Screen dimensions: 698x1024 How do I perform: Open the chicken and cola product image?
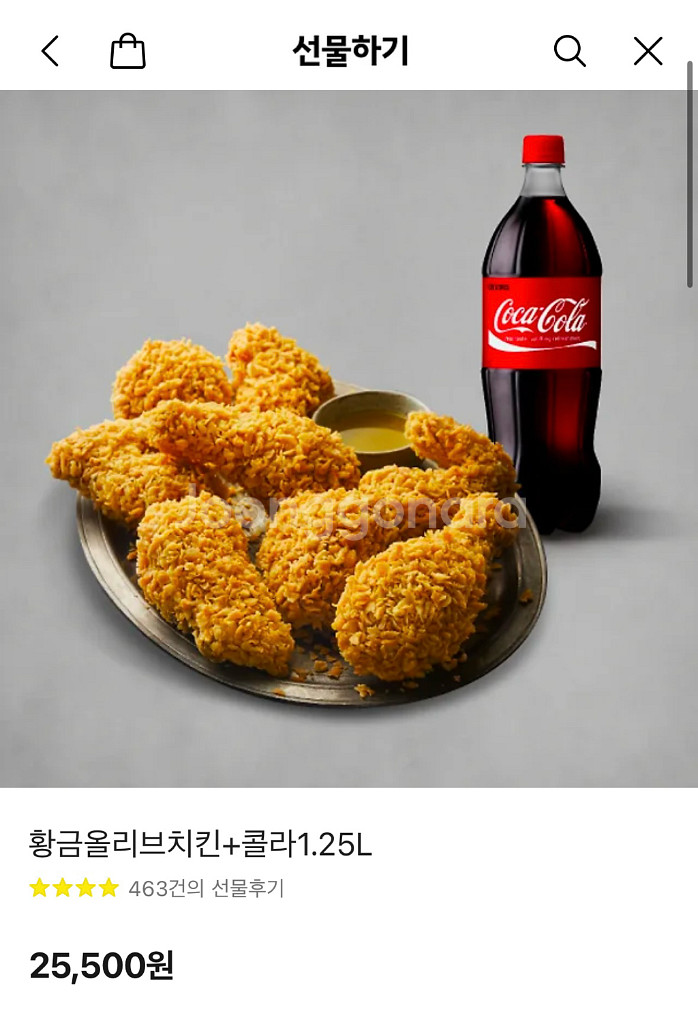click(x=349, y=438)
